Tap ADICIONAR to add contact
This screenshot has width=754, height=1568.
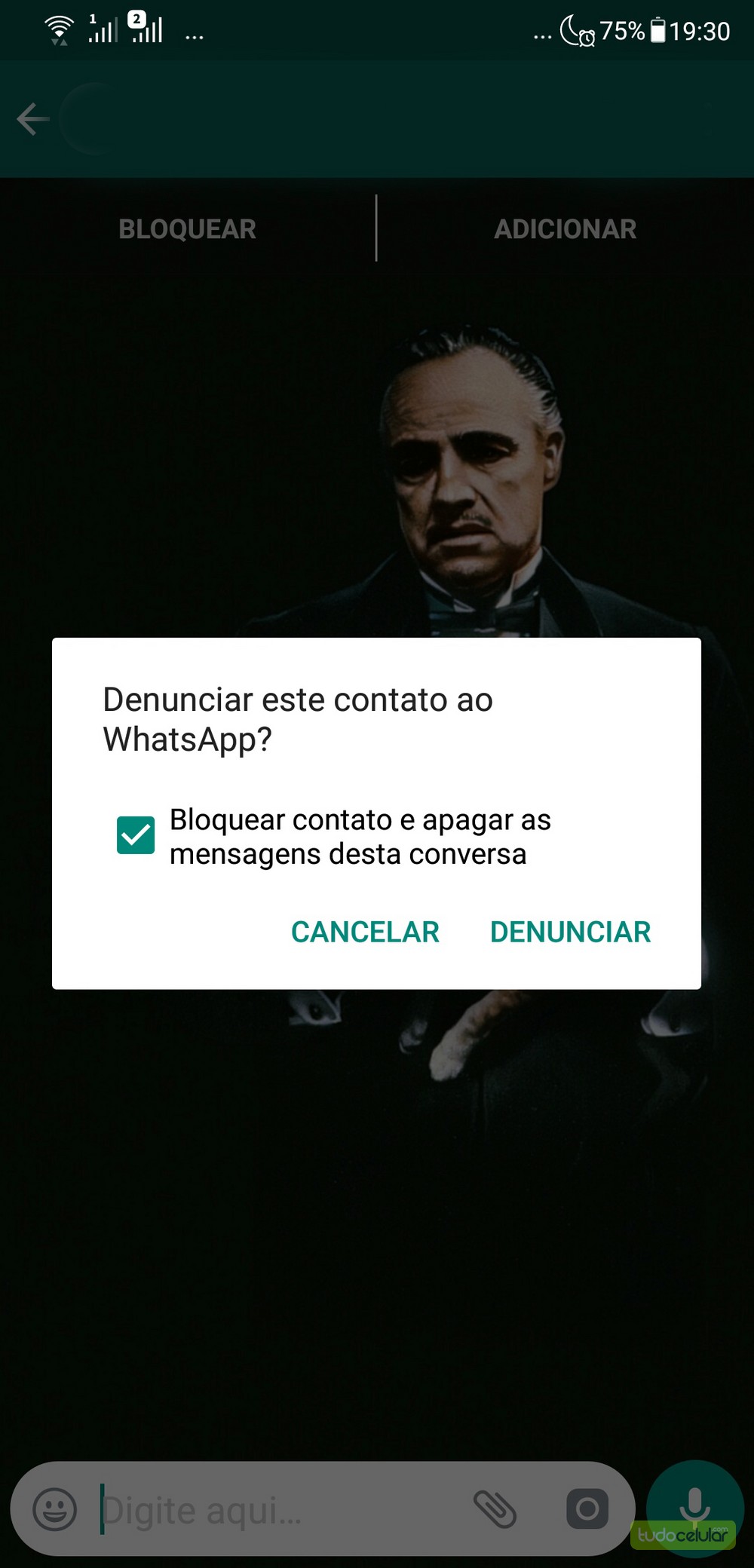point(565,229)
